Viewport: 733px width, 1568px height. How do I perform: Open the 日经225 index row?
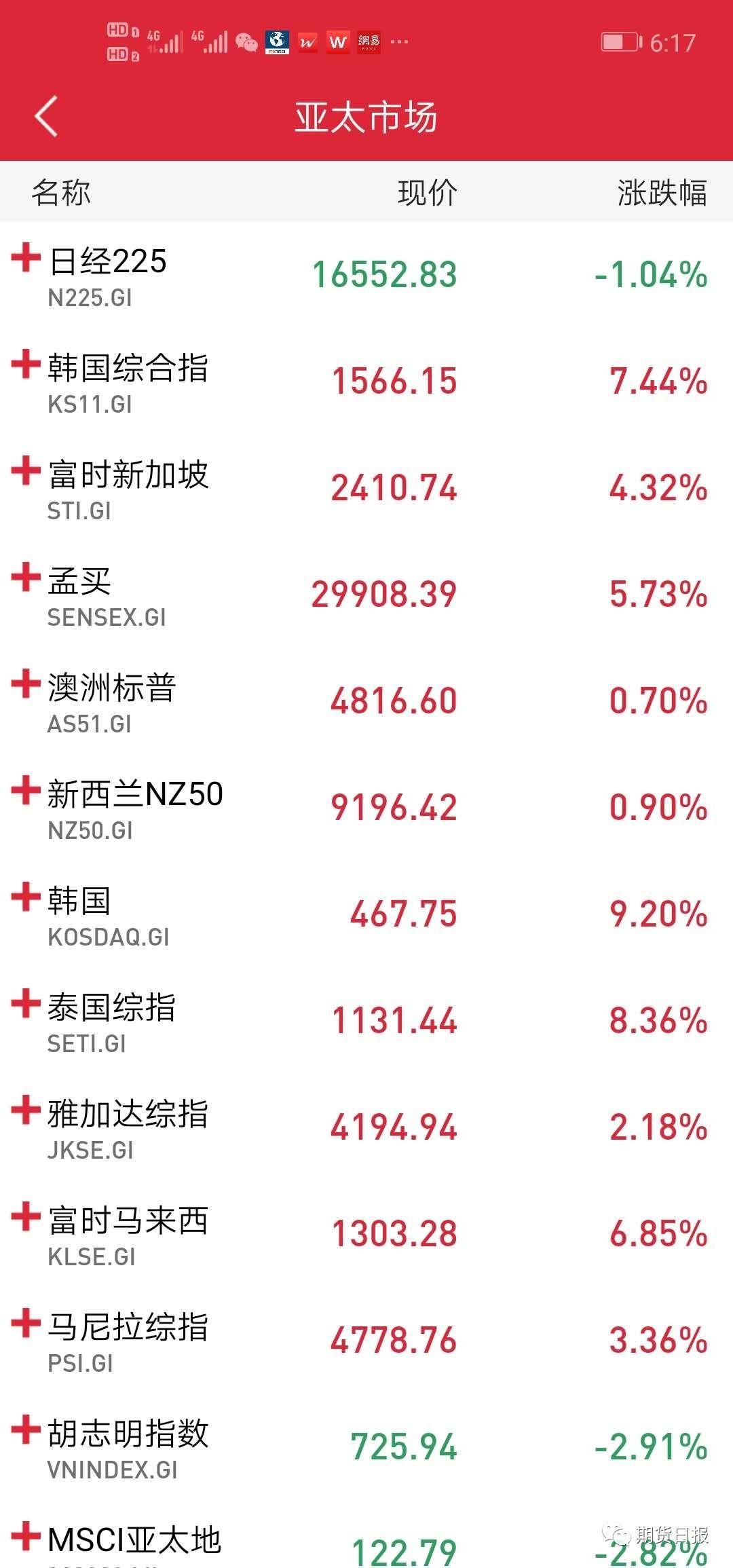point(366,276)
